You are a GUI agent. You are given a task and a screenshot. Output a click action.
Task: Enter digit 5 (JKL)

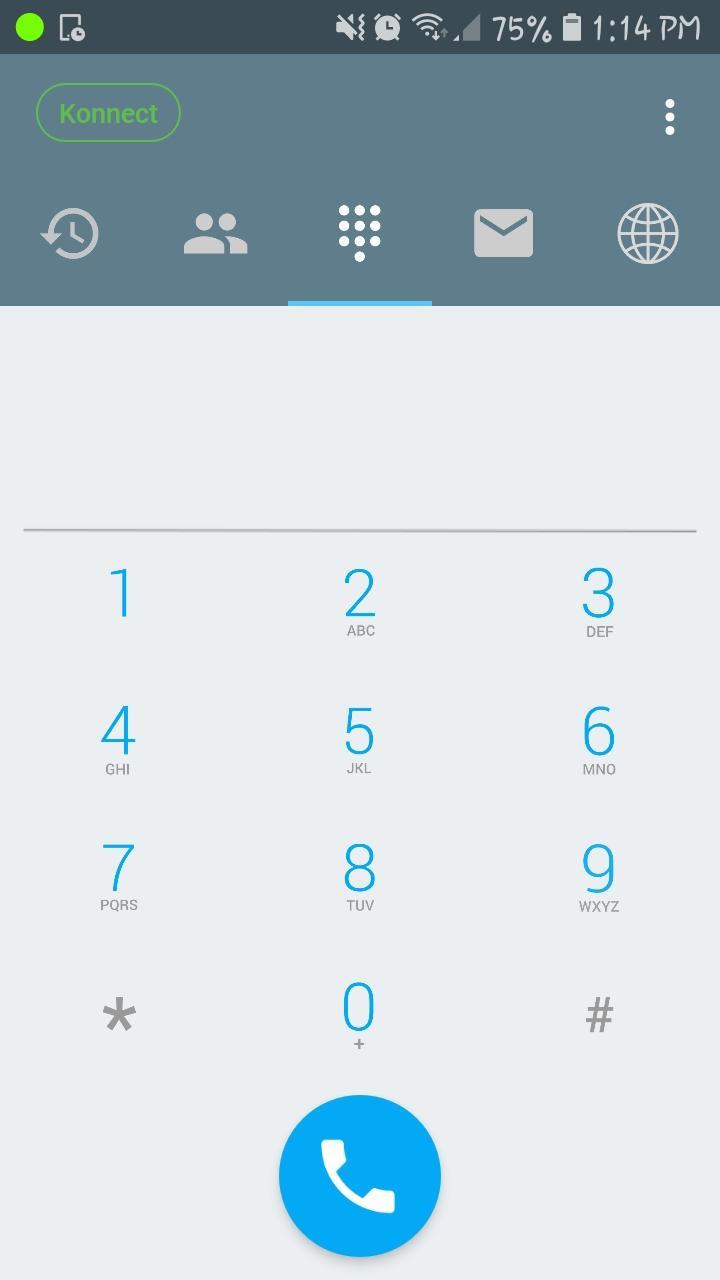[x=359, y=738]
